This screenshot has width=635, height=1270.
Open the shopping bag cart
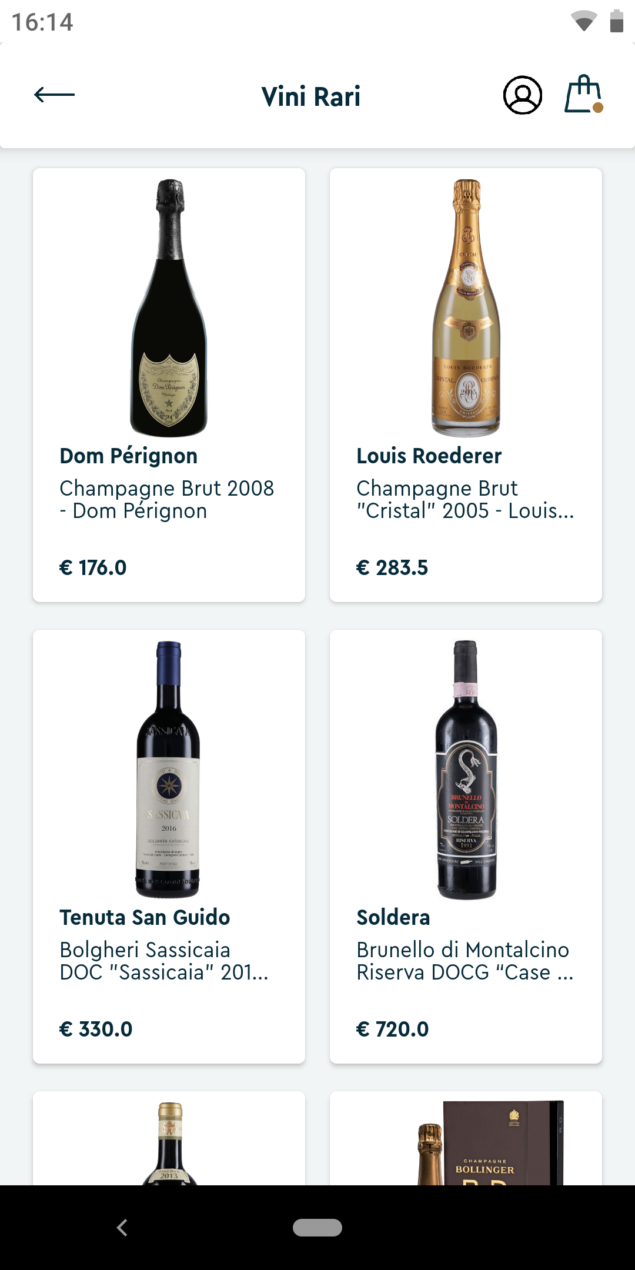583,95
